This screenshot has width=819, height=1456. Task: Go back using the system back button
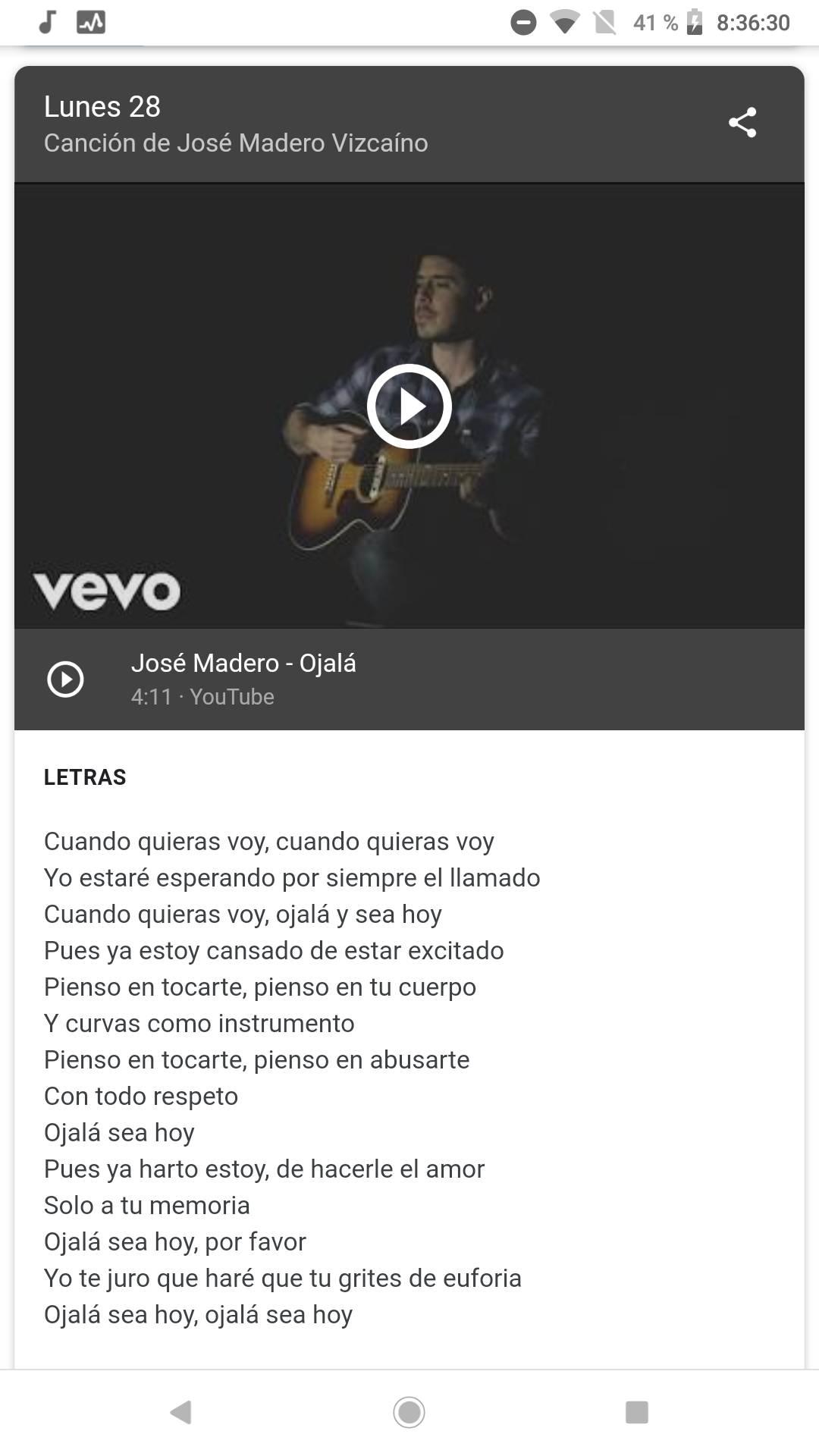180,1412
